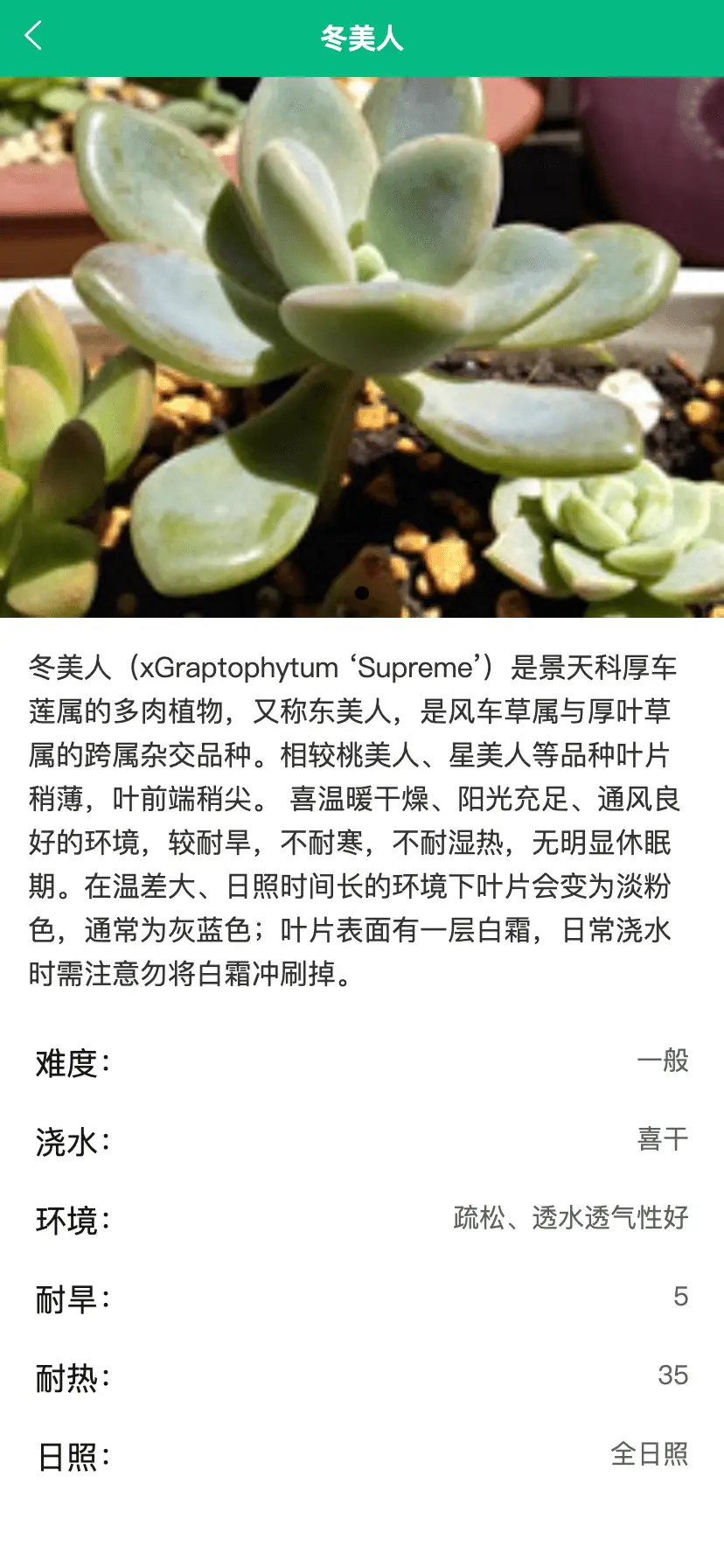Open the 冬美人 plant photo
724x1568 pixels.
(362, 346)
